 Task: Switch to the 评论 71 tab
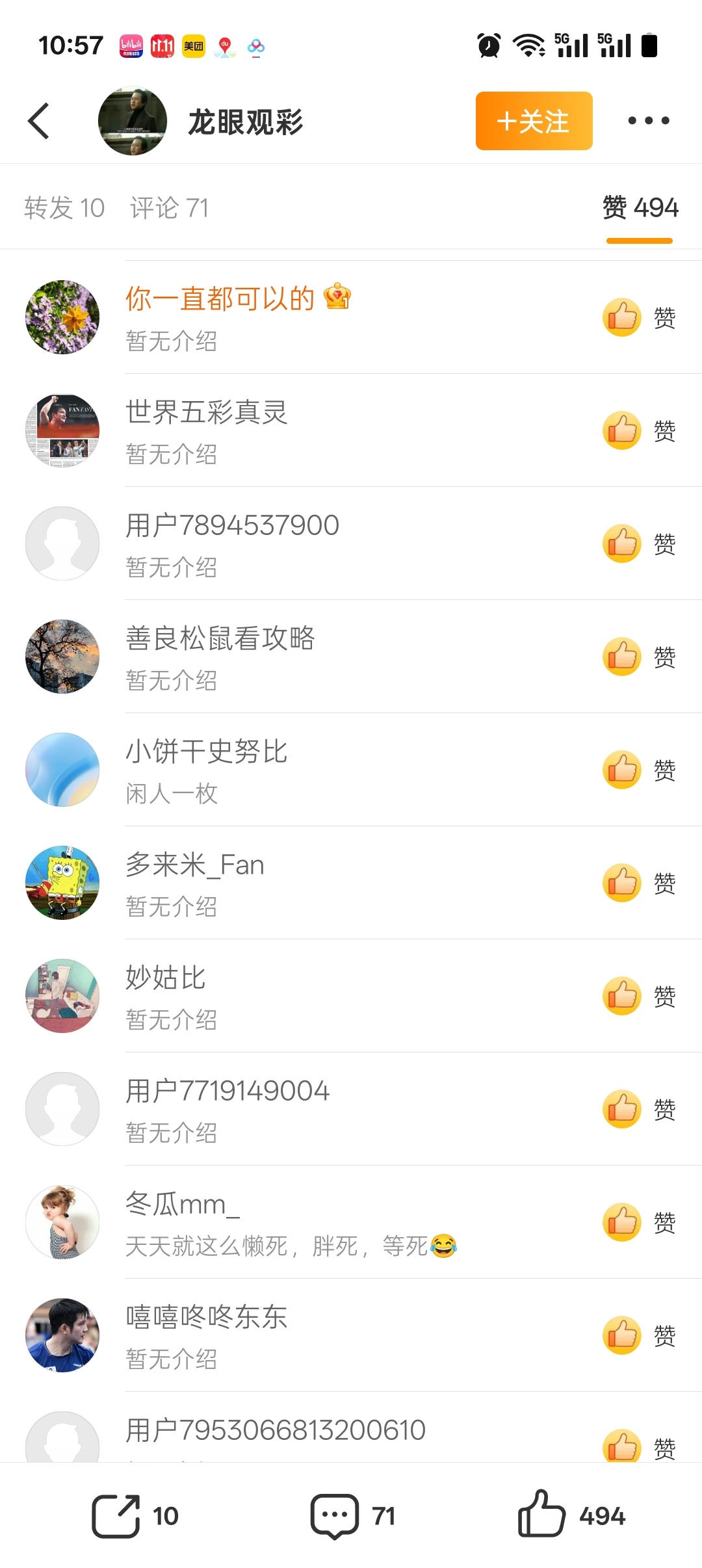[x=169, y=208]
